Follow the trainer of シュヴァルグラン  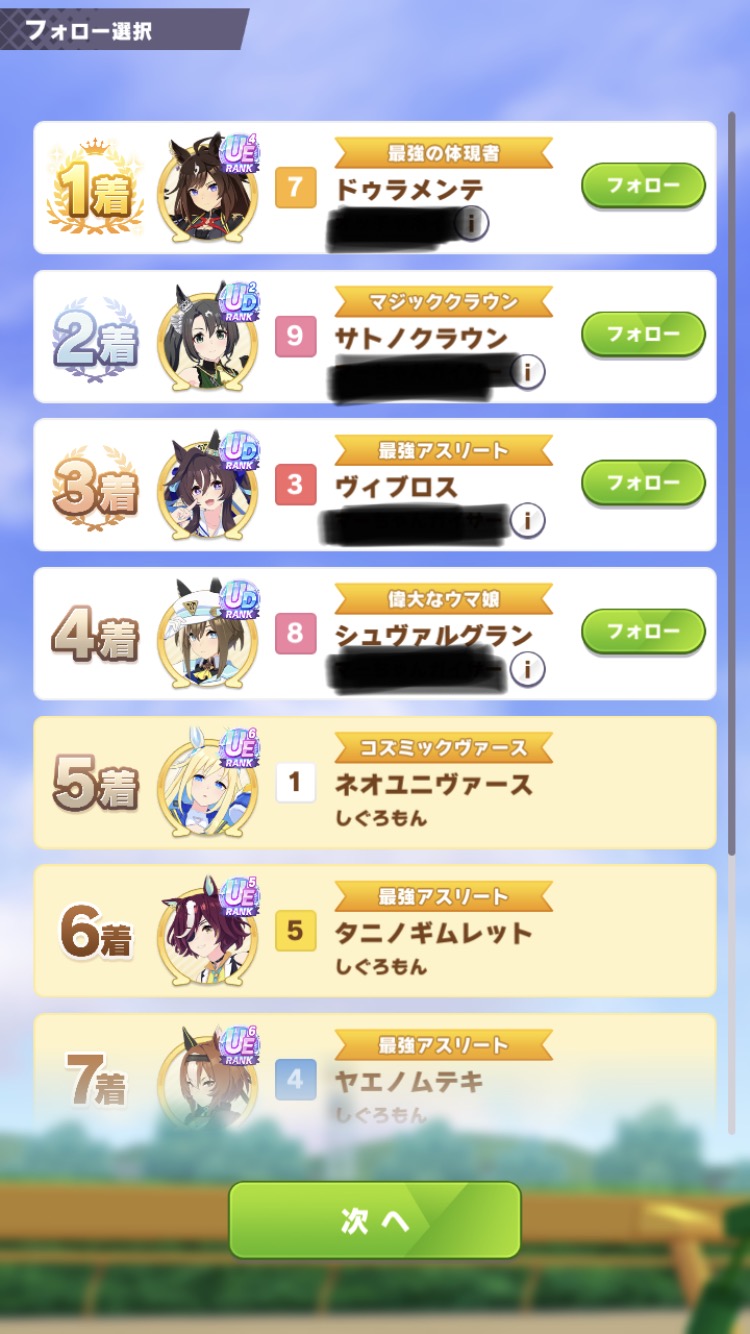[643, 631]
